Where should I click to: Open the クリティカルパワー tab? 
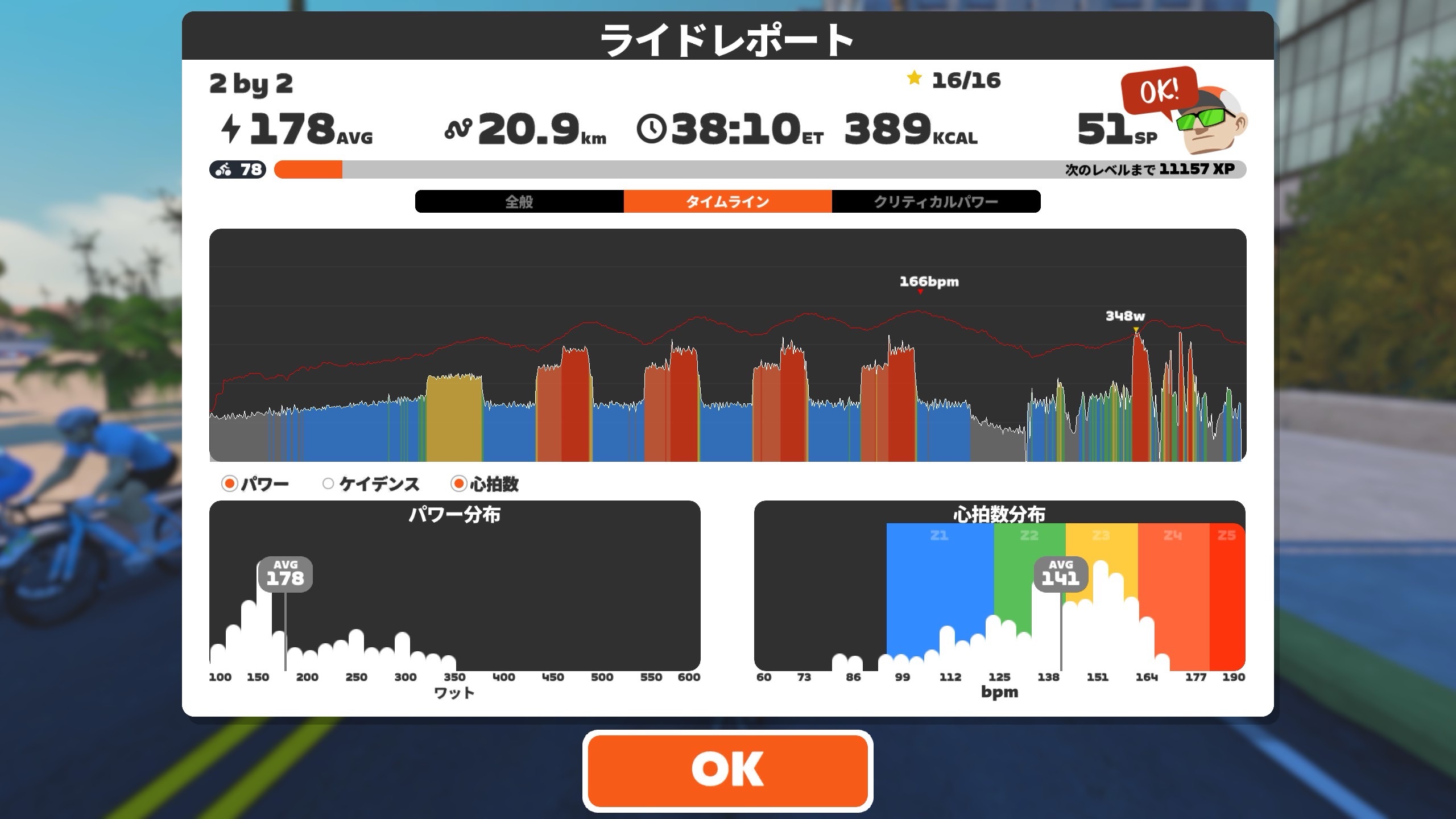pyautogui.click(x=936, y=201)
